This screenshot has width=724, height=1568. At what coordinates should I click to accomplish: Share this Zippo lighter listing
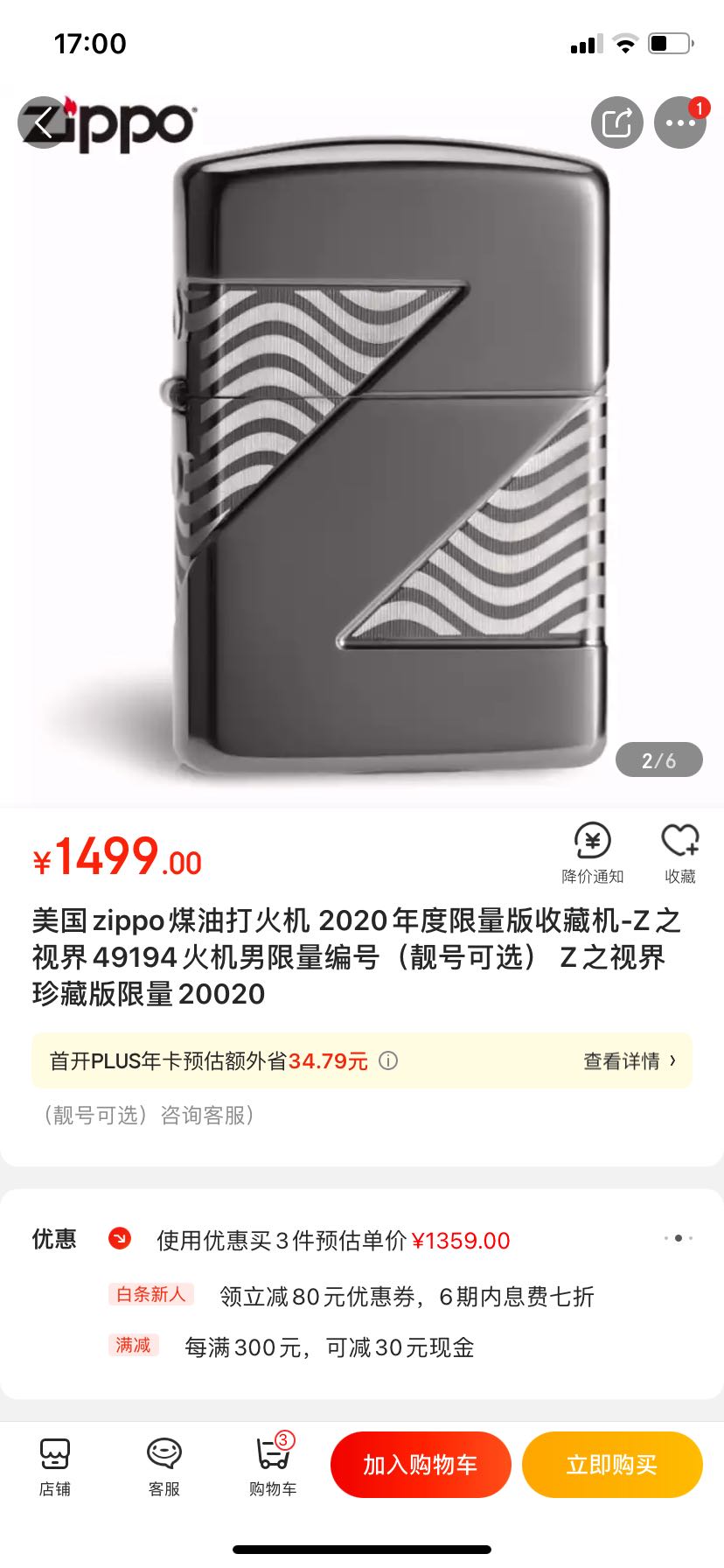616,122
